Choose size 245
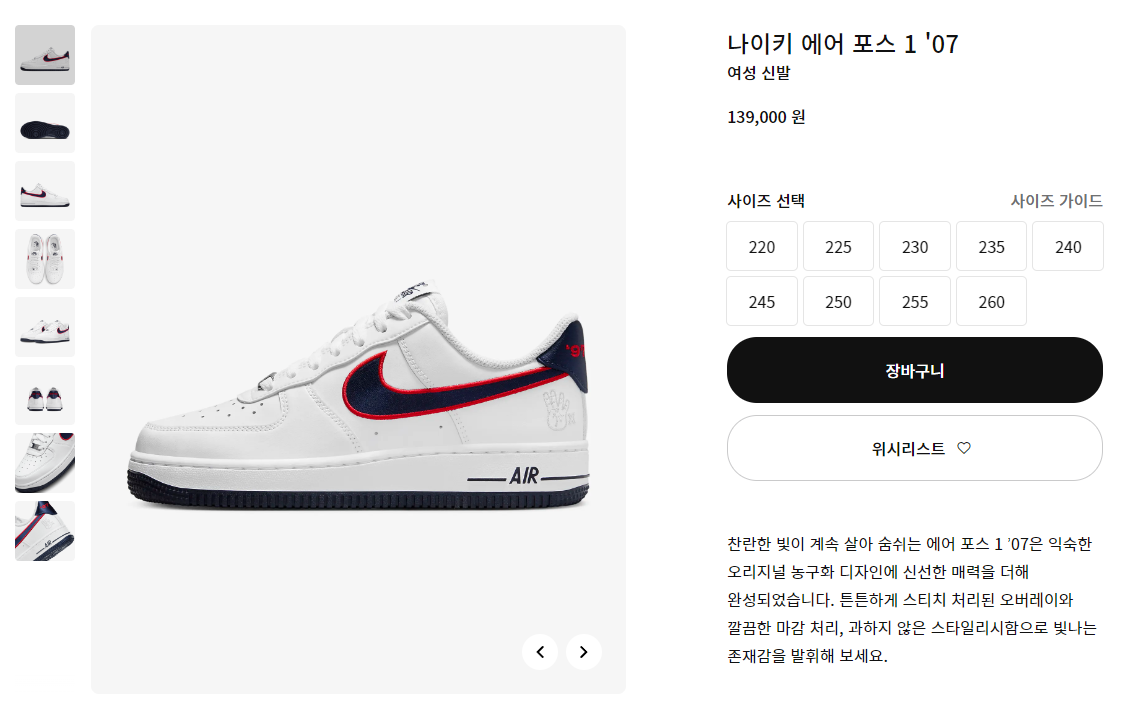This screenshot has height=704, width=1139. (x=762, y=301)
